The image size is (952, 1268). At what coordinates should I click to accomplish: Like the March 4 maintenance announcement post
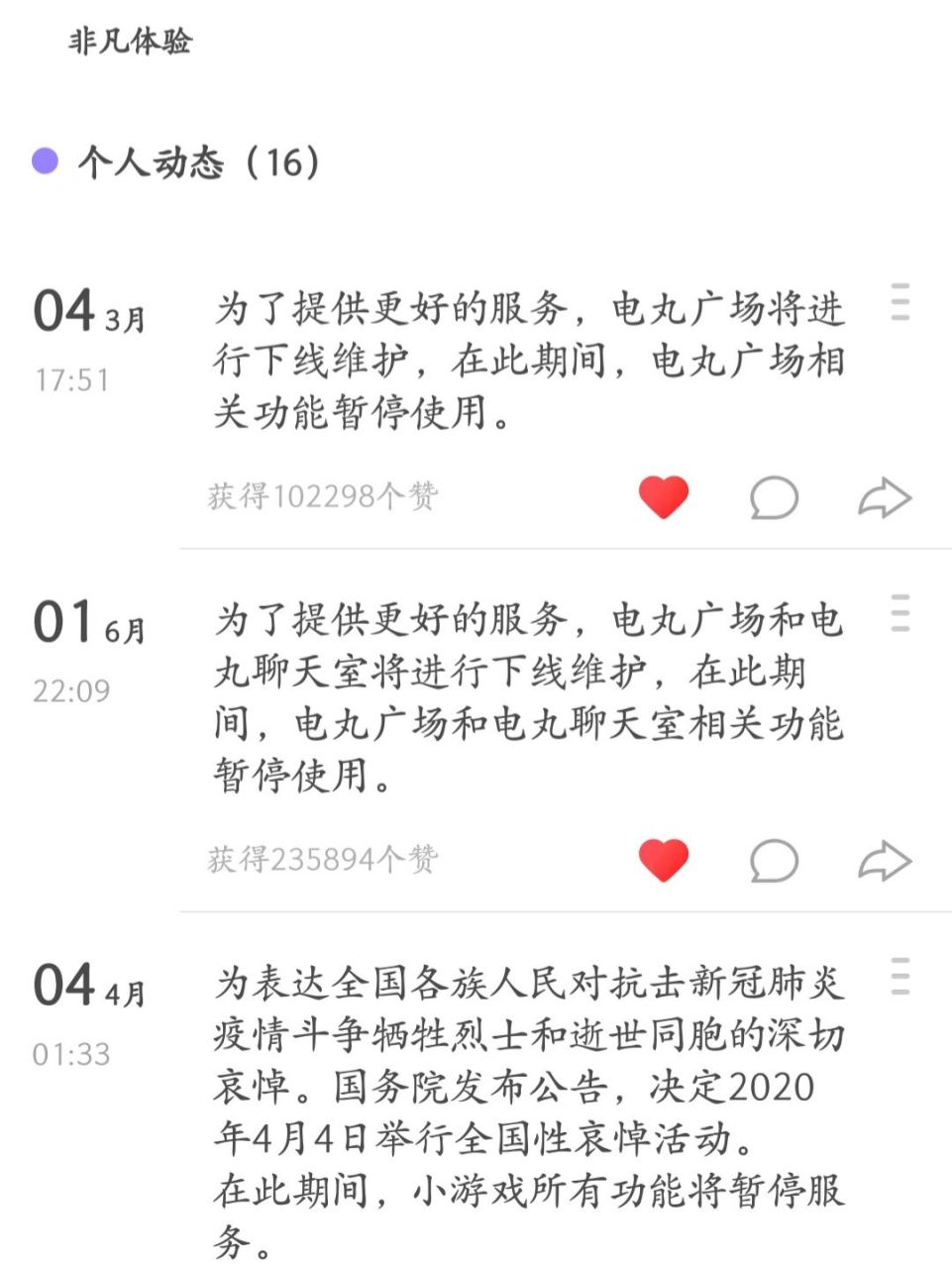[662, 496]
